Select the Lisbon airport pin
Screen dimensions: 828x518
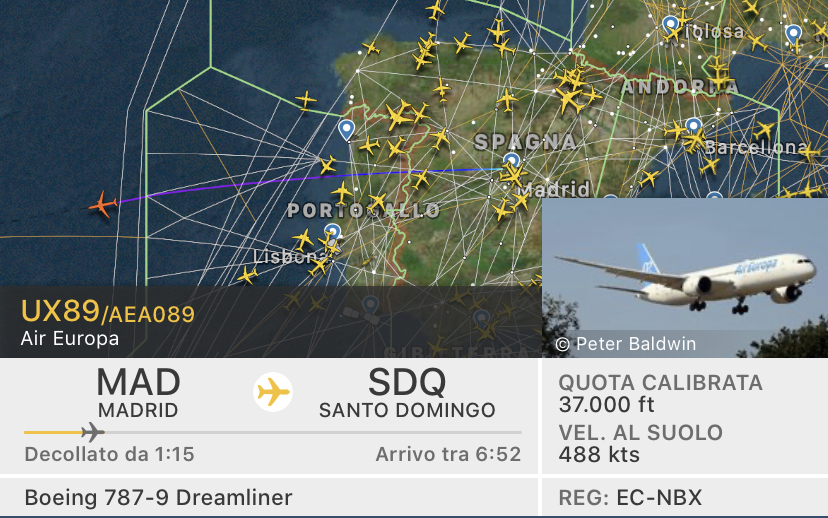point(332,233)
